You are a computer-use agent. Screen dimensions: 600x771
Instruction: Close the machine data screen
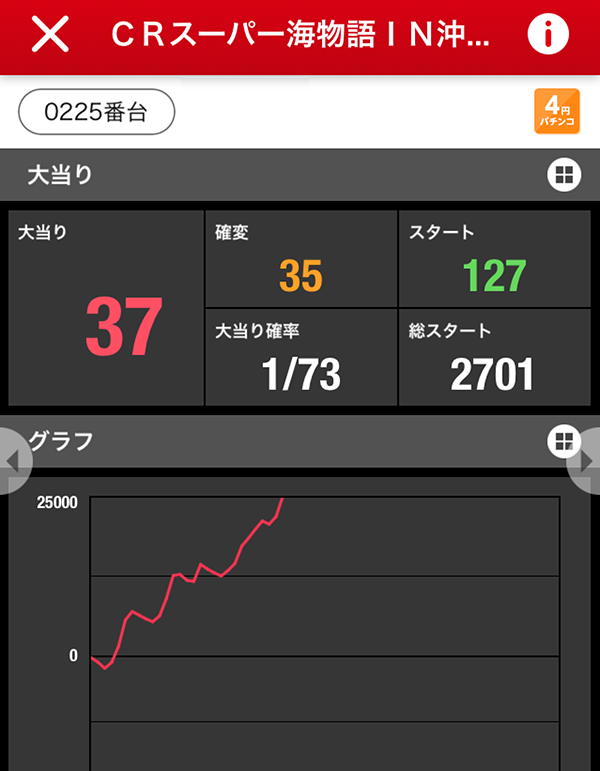50,35
